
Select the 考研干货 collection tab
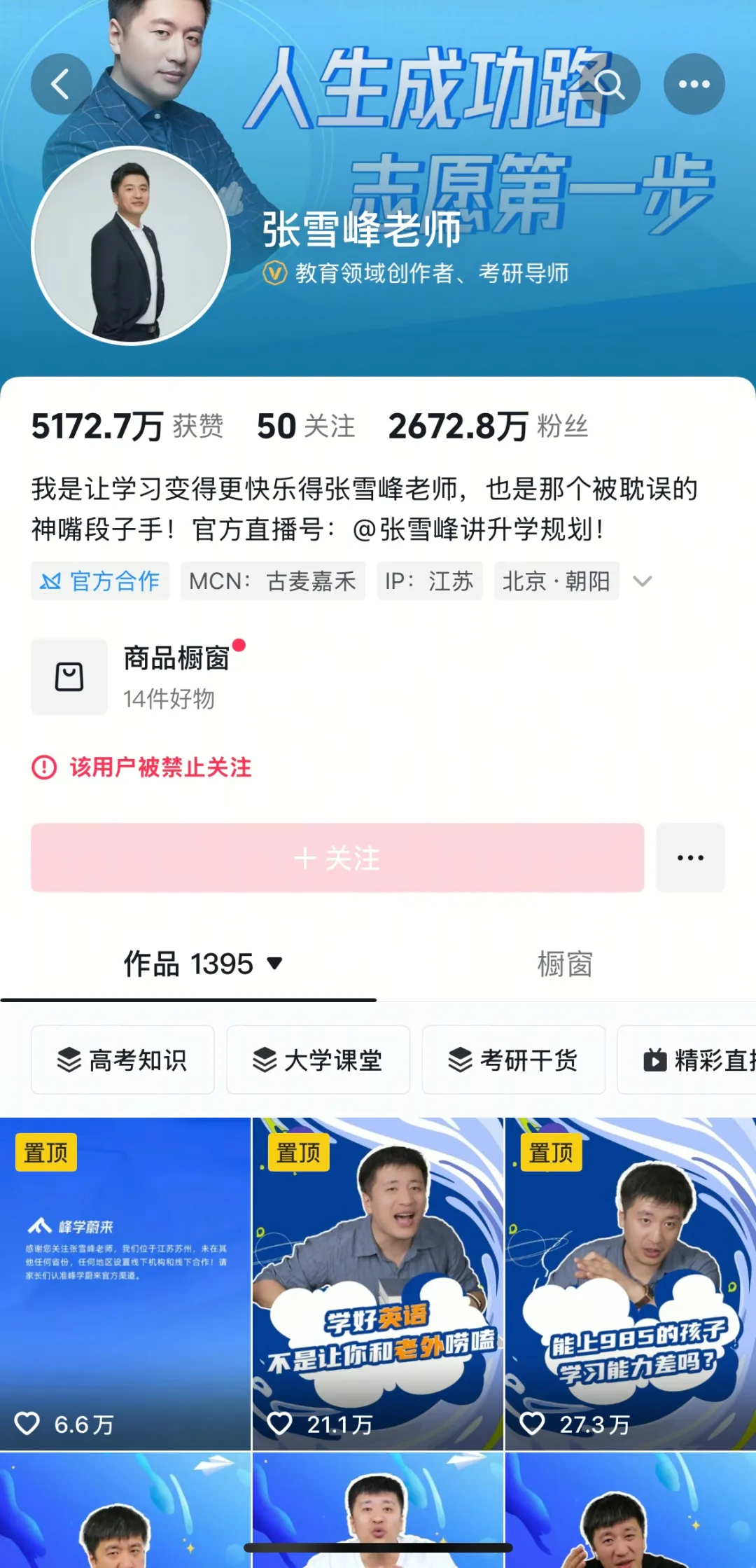tap(513, 1060)
